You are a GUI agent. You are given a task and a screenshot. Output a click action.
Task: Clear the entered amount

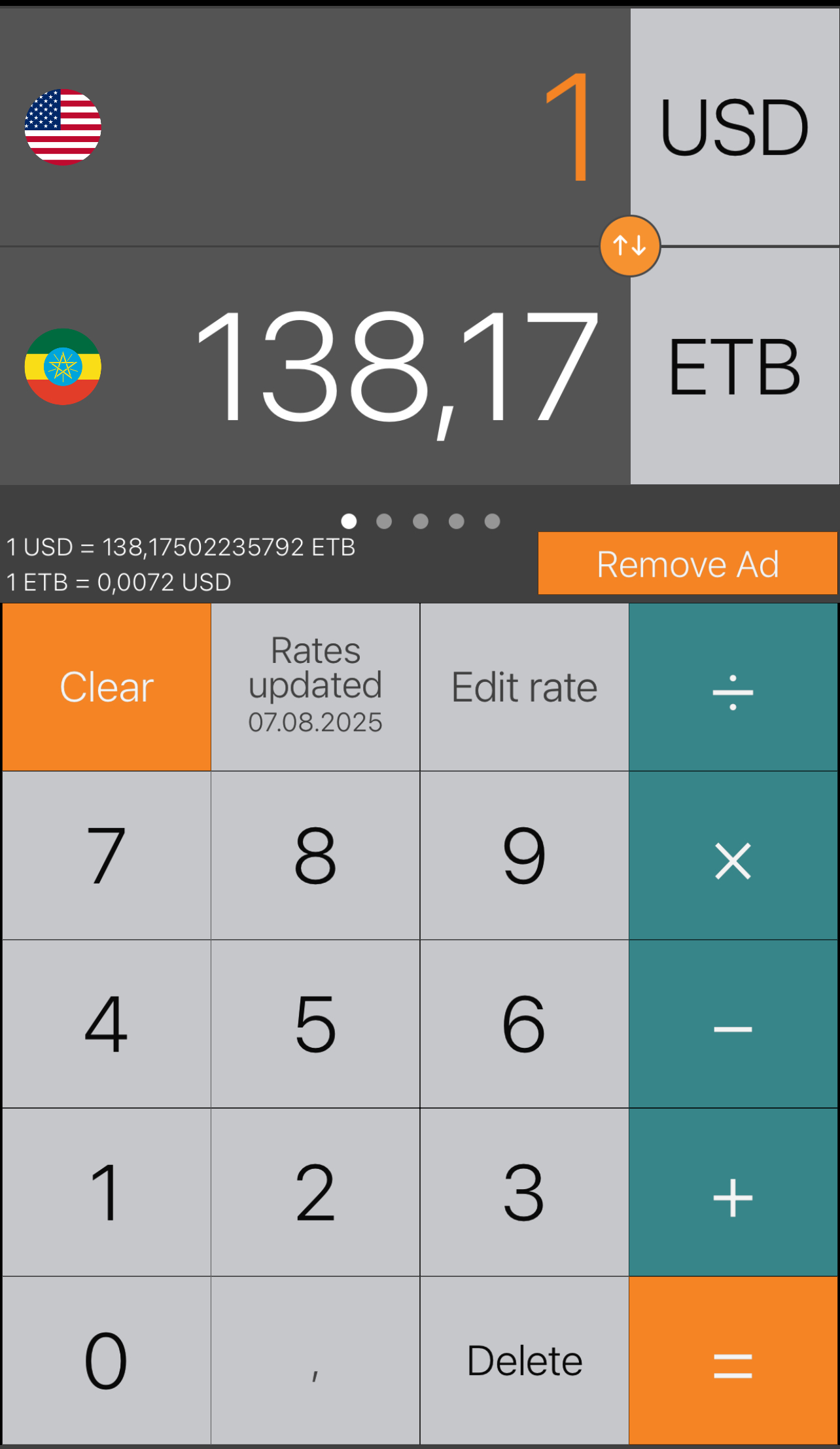(x=107, y=687)
